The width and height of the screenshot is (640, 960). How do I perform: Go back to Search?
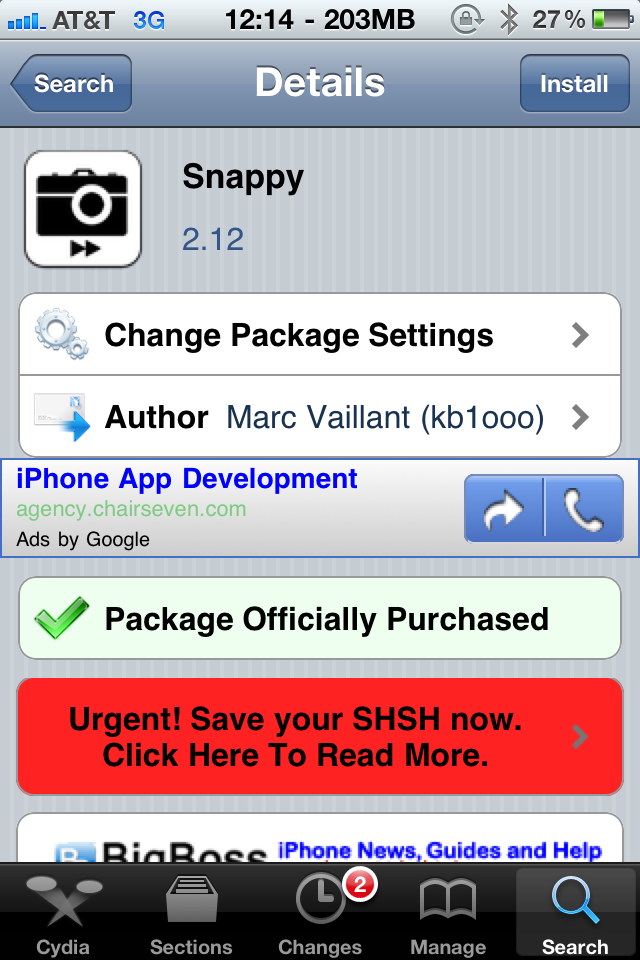pos(70,84)
